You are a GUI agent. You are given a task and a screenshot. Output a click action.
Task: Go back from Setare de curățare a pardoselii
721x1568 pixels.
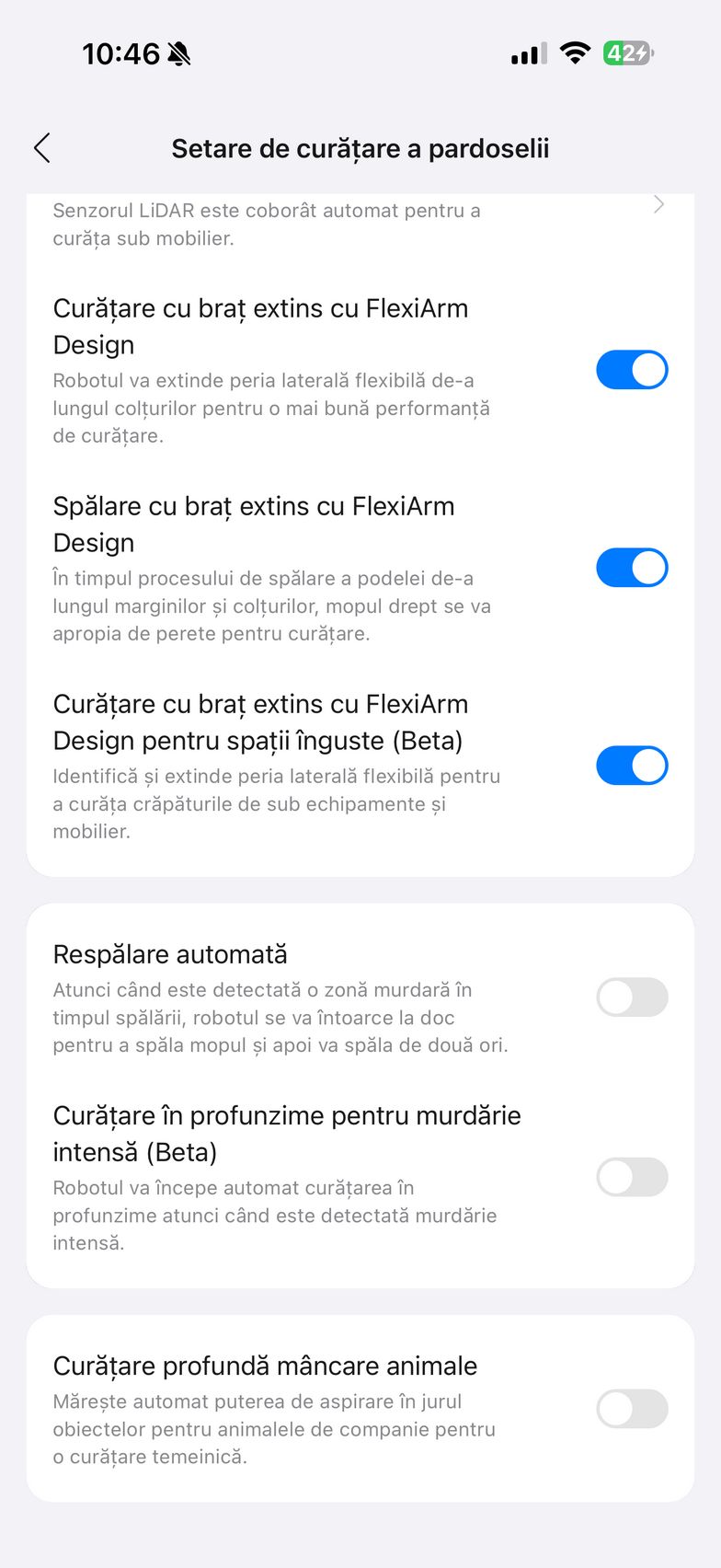click(x=42, y=148)
